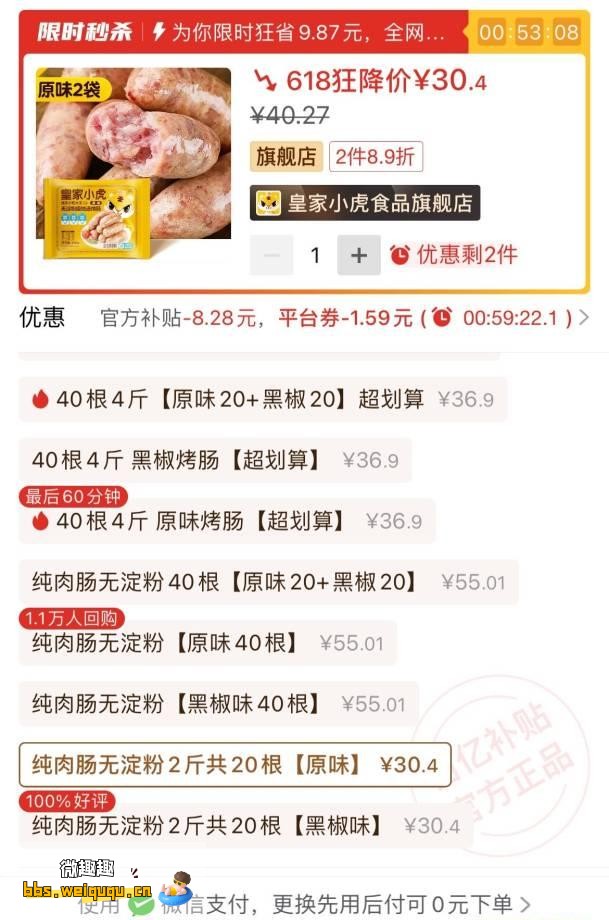Tap the selected 2斤共20根【原味】 option

coord(235,765)
